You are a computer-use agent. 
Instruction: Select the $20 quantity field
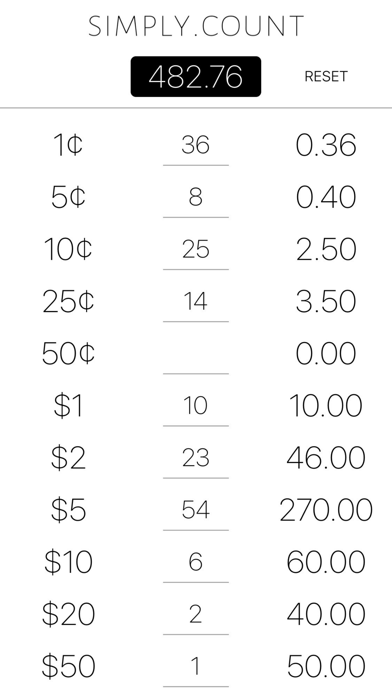(x=196, y=614)
